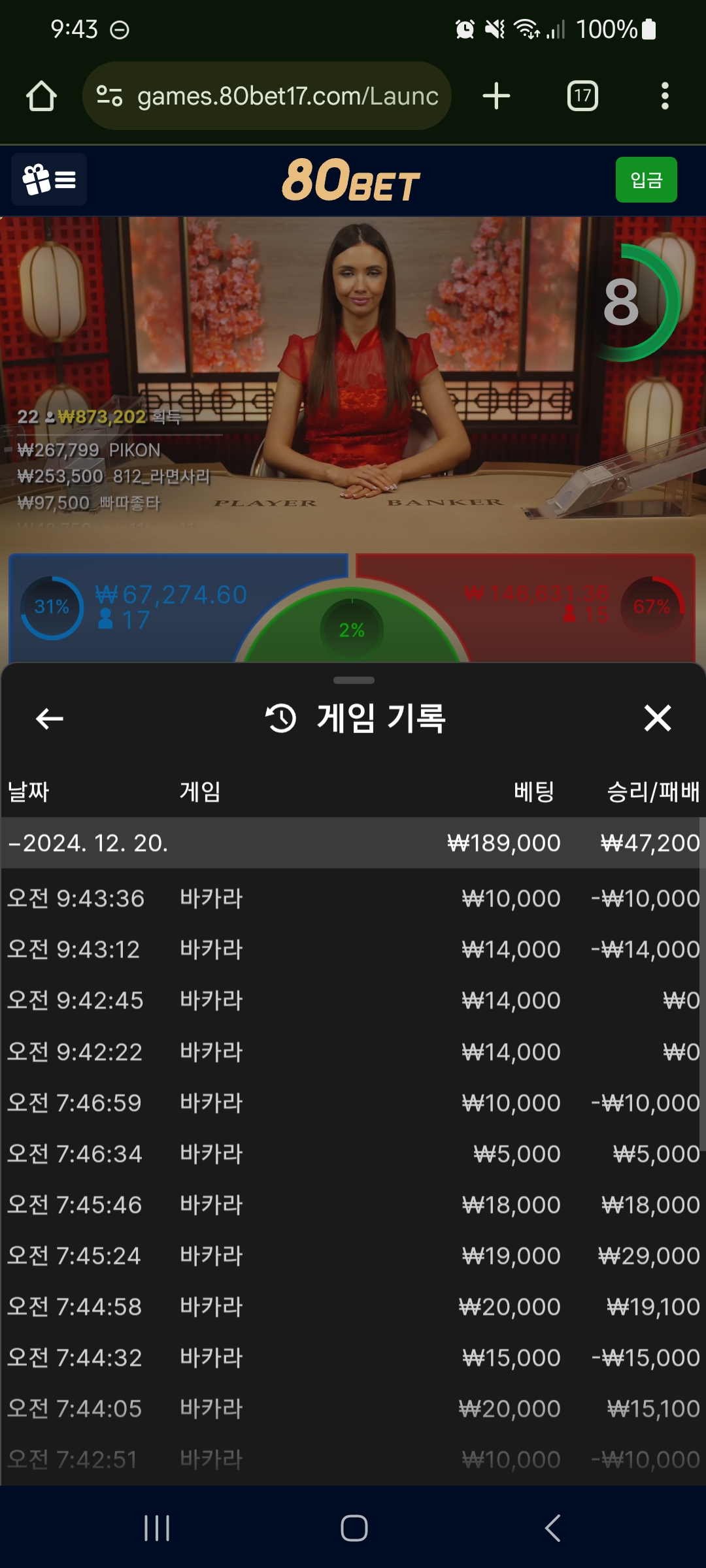Open browser home page
Image resolution: width=706 pixels, height=1568 pixels.
point(41,96)
